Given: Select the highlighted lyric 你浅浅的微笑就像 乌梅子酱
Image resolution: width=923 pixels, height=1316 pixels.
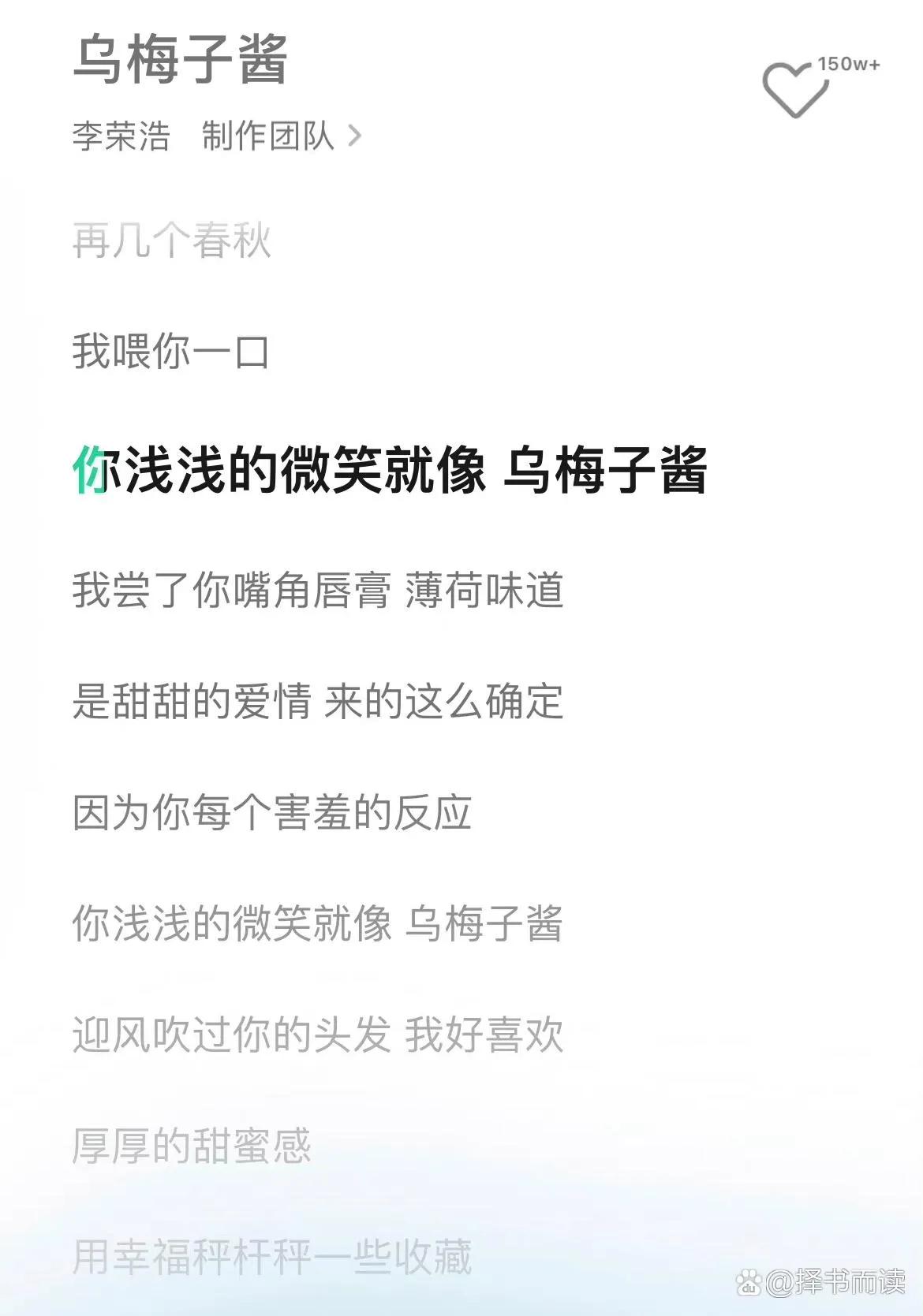Looking at the screenshot, I should [392, 470].
